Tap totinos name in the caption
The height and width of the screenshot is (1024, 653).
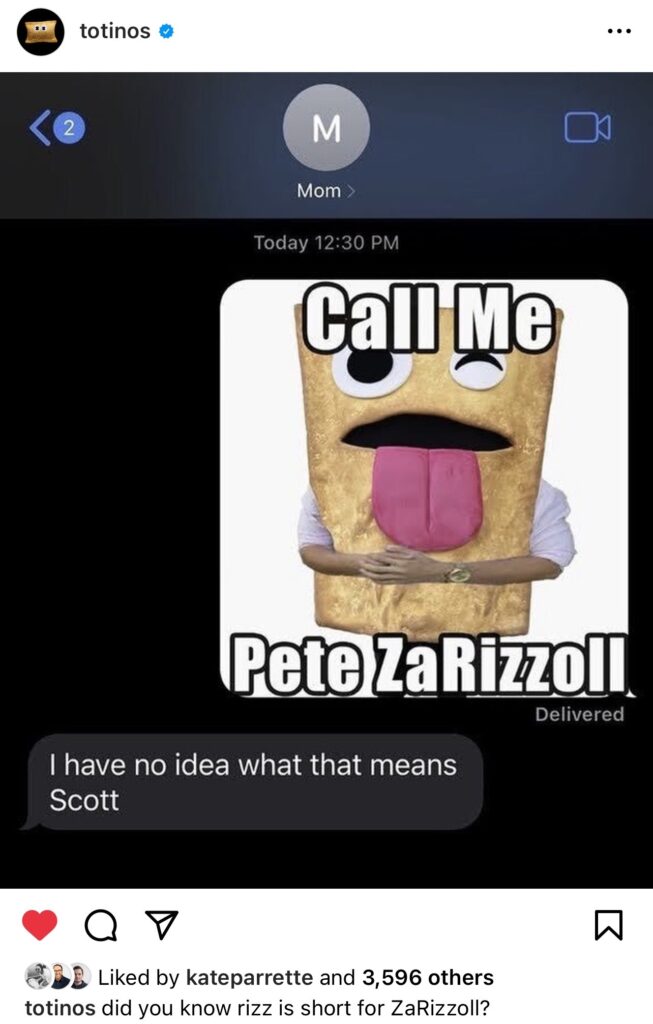[60, 1007]
